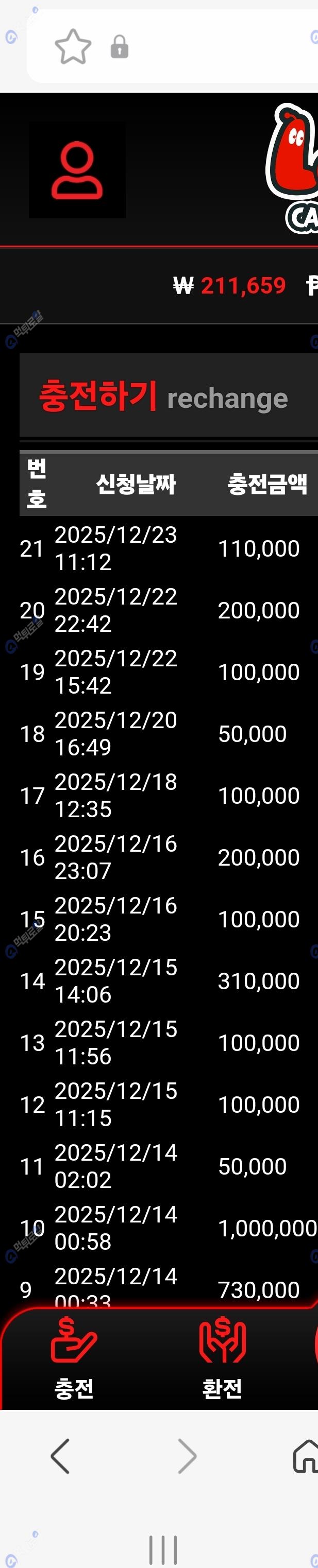Viewport: 318px width, 1568px height.
Task: Go forward with browser forward arrow
Action: click(x=187, y=1456)
